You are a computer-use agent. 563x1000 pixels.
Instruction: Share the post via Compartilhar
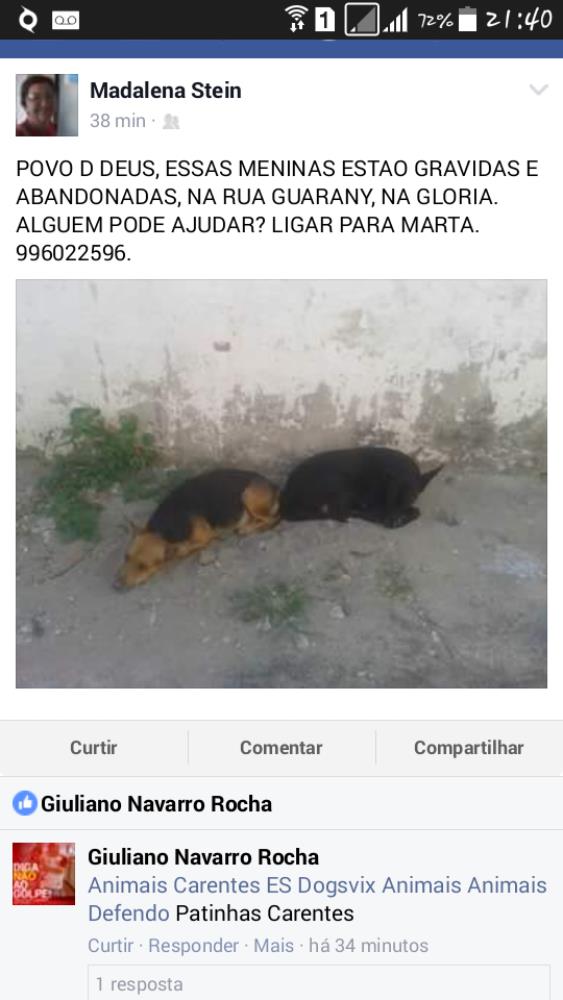point(469,747)
